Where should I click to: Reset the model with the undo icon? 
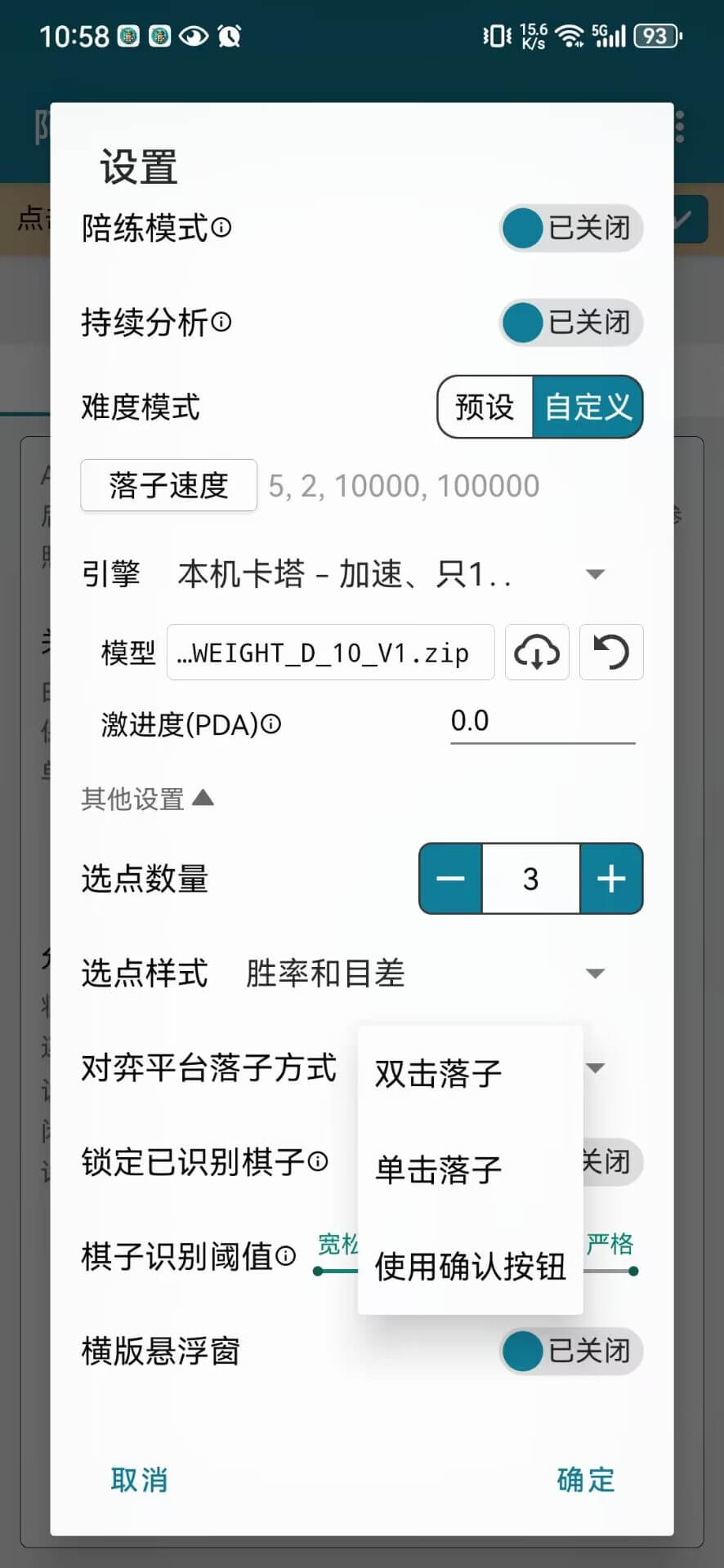point(611,653)
